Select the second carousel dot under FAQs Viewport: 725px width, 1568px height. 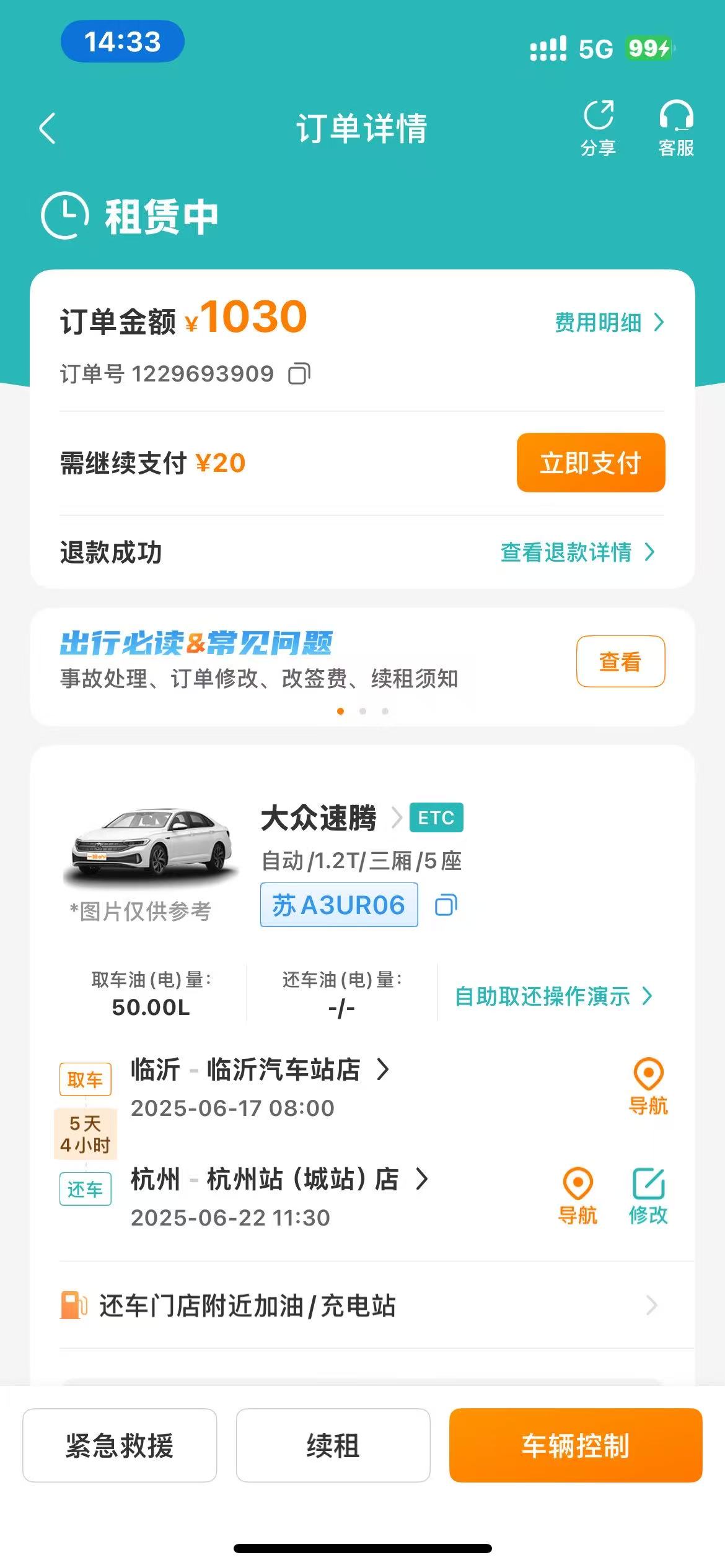point(363,710)
